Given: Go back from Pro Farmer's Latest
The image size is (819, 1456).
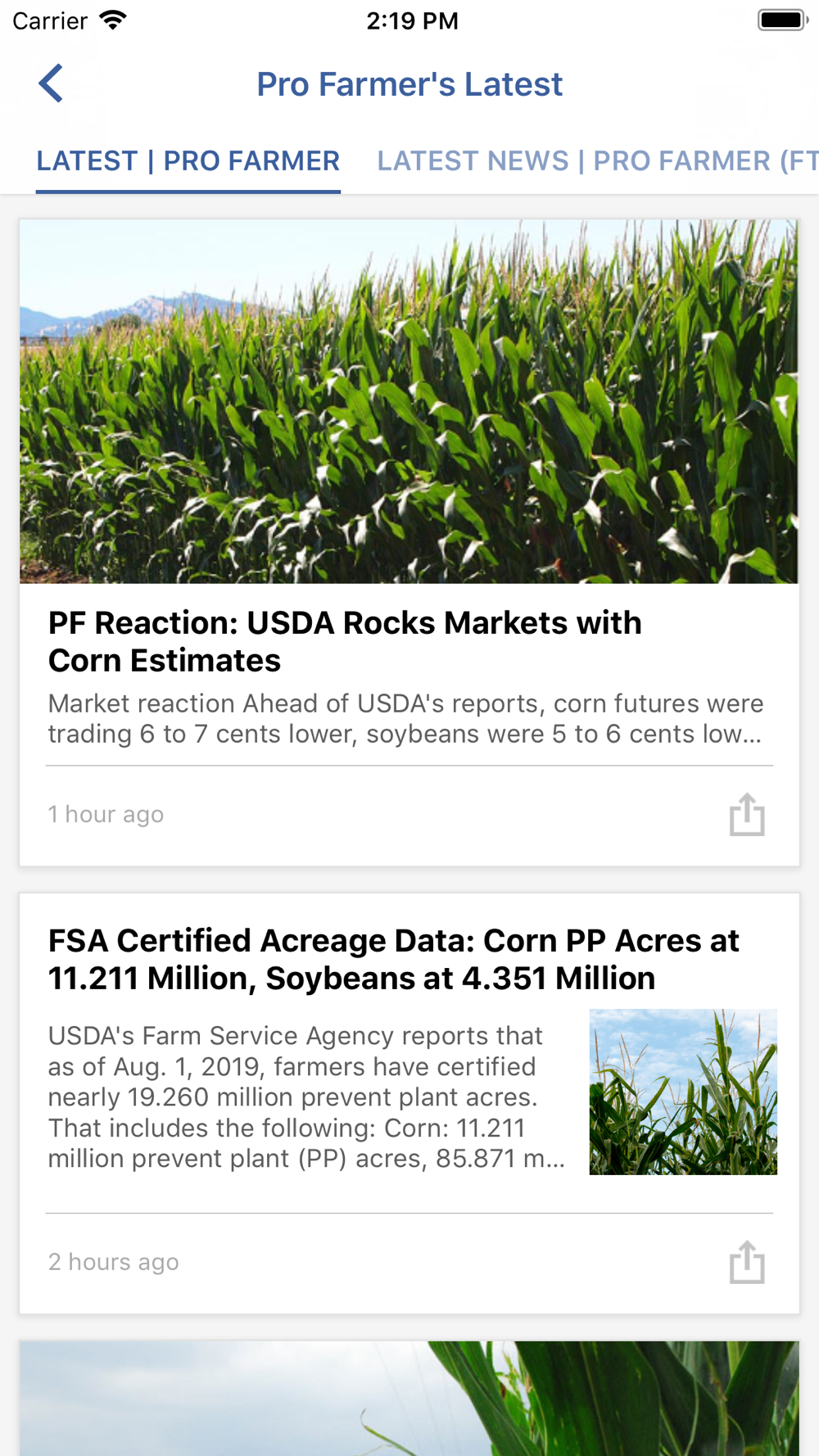Looking at the screenshot, I should (x=51, y=84).
